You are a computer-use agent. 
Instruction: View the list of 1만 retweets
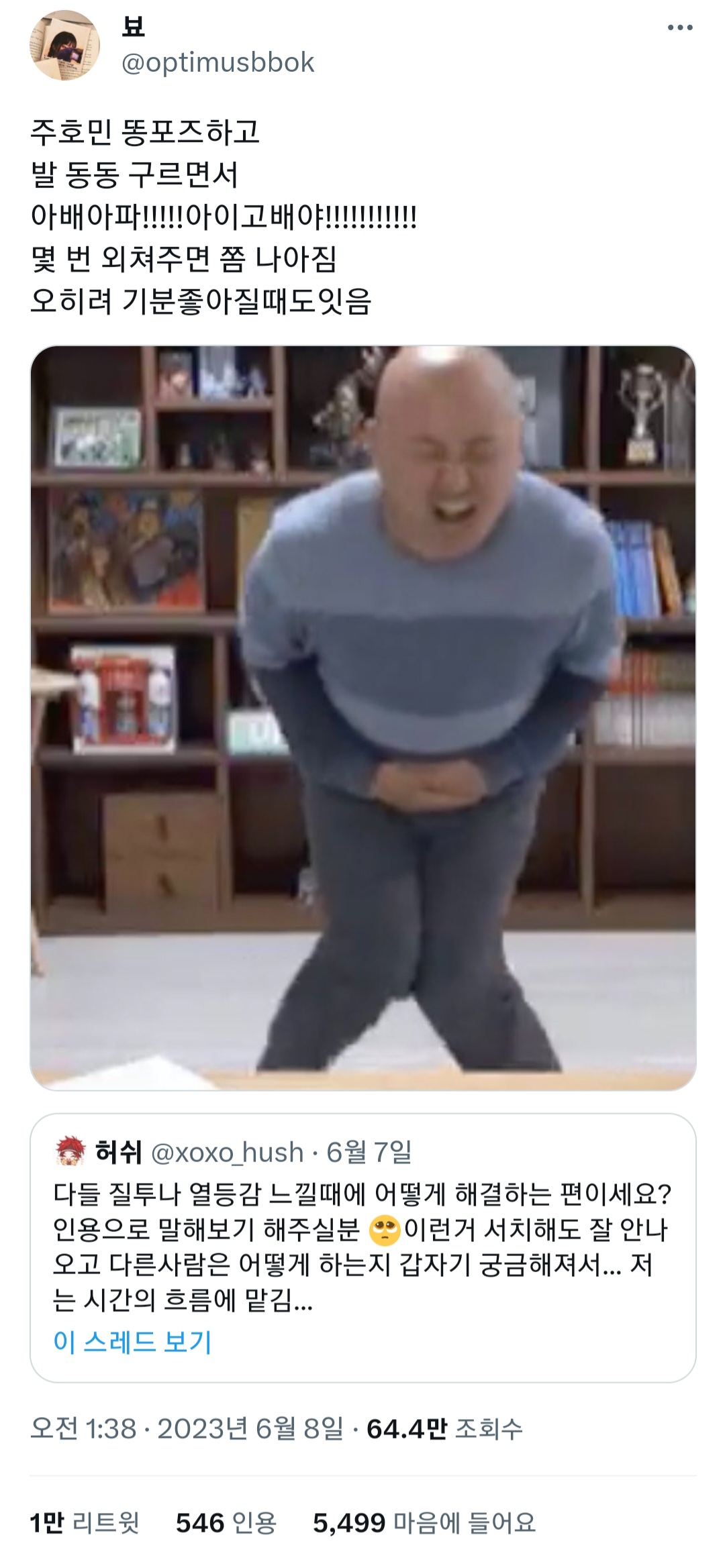coord(85,1523)
